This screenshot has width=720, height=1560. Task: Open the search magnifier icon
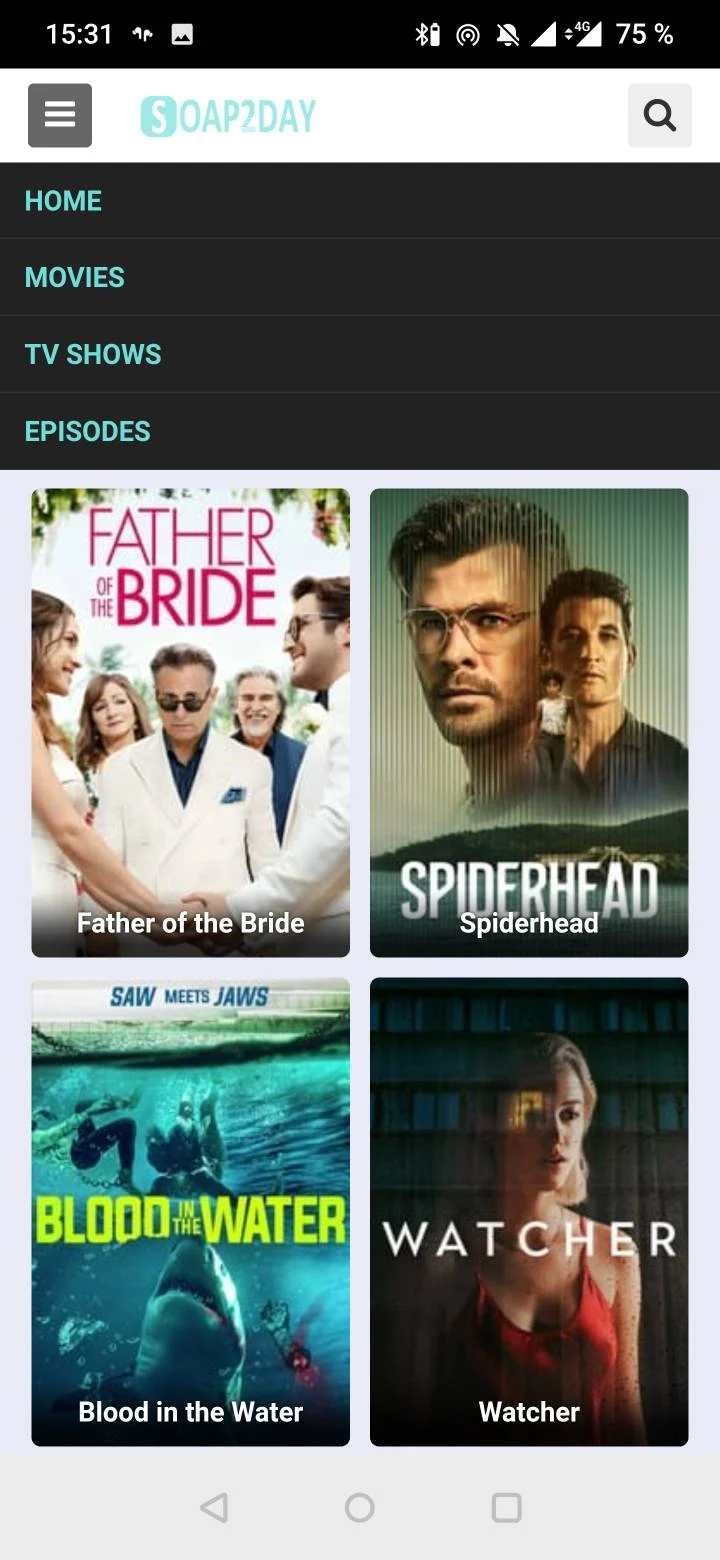coord(659,116)
